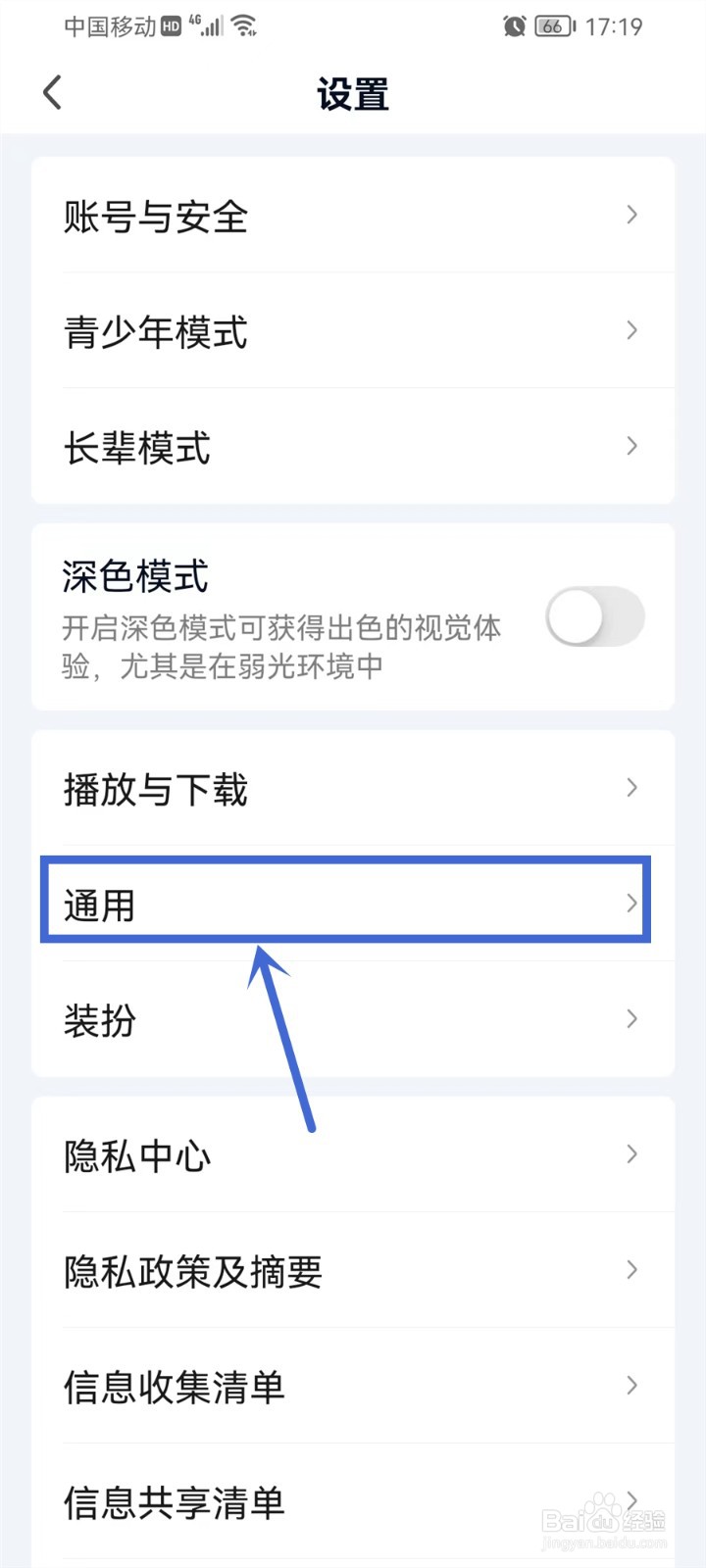Click the back arrow to leave settings
The image size is (706, 1568).
[x=51, y=91]
